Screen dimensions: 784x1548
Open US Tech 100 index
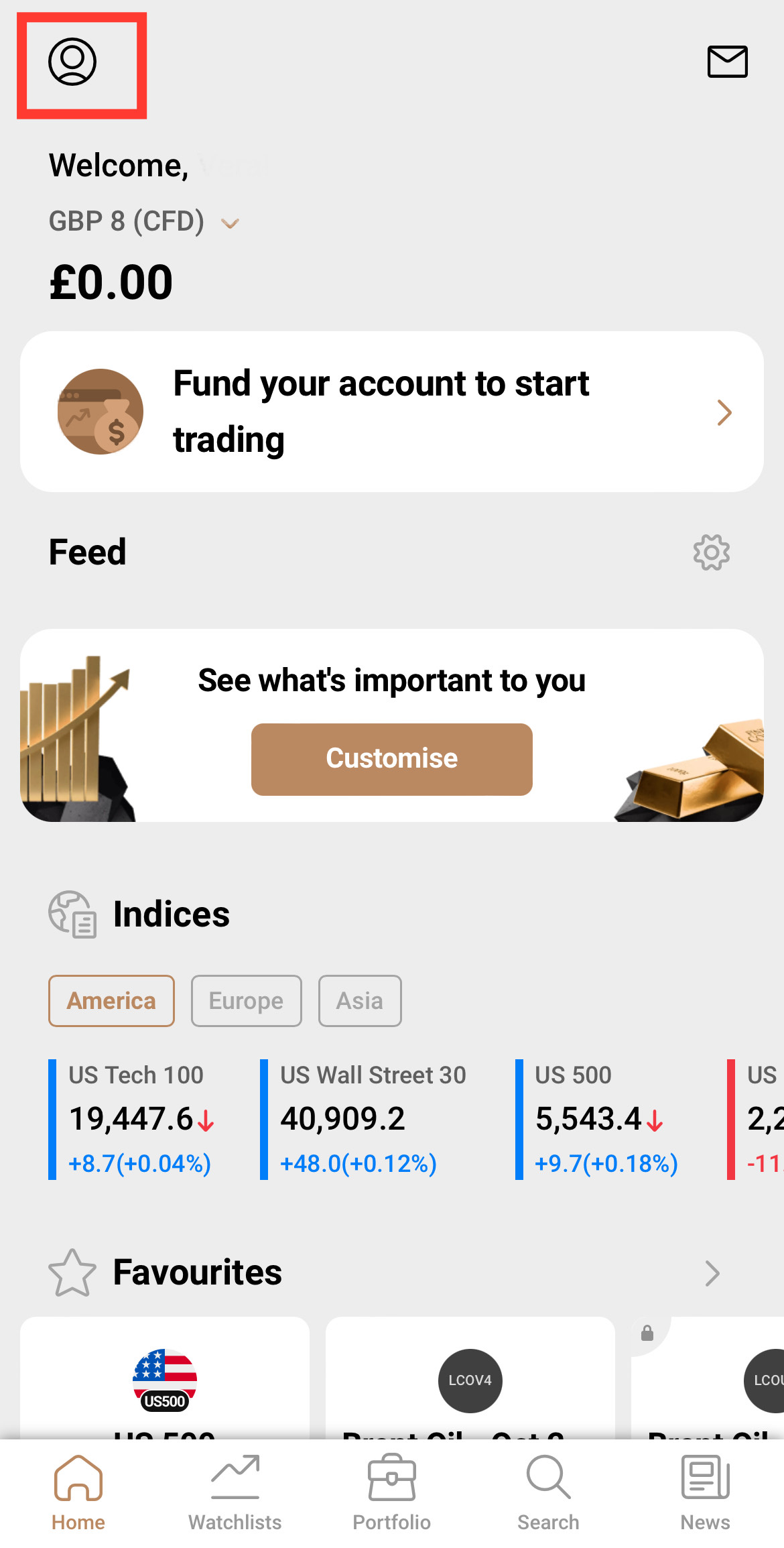click(x=141, y=1118)
